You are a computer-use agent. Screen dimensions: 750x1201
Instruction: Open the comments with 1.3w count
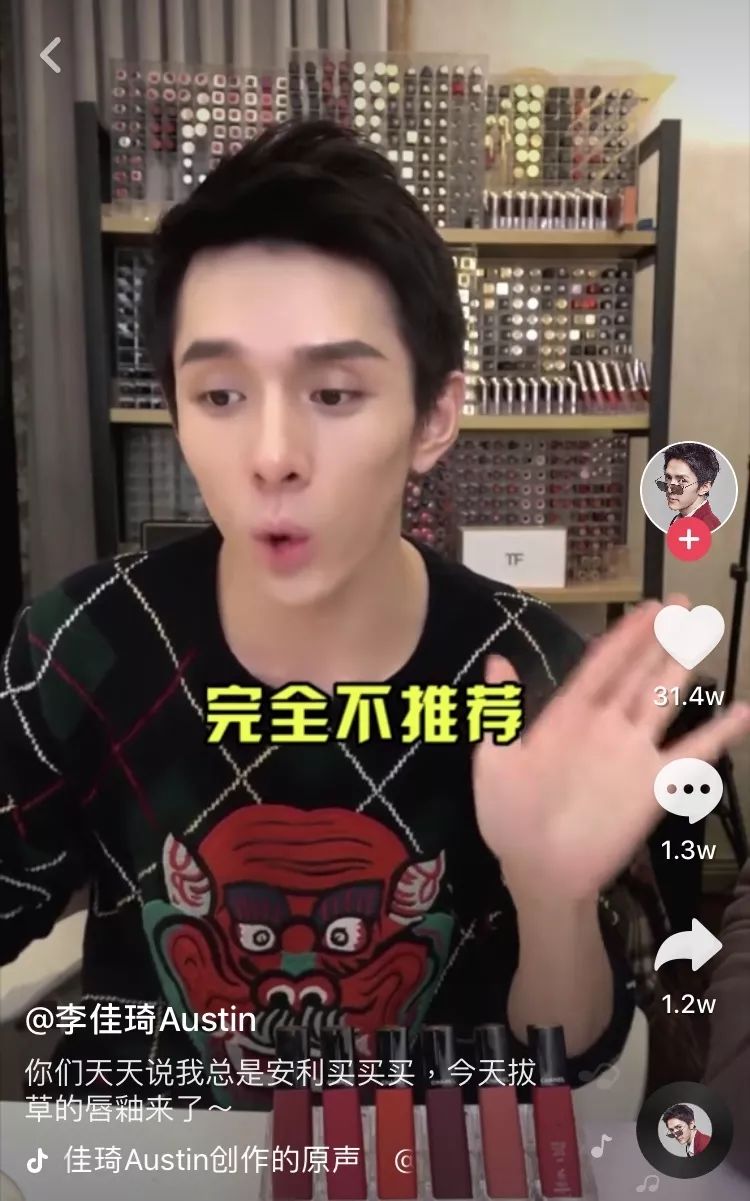point(688,791)
